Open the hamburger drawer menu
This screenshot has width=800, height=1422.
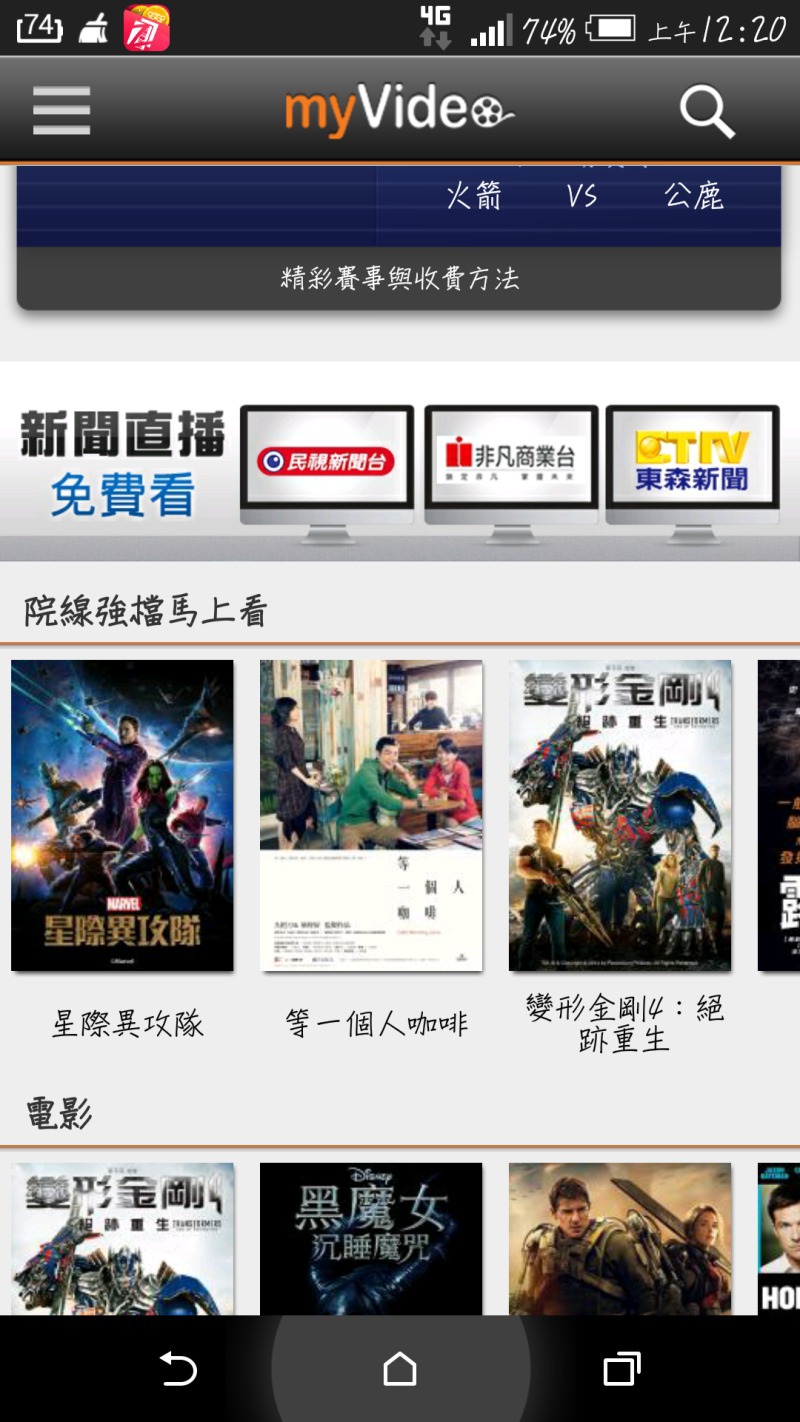point(61,110)
